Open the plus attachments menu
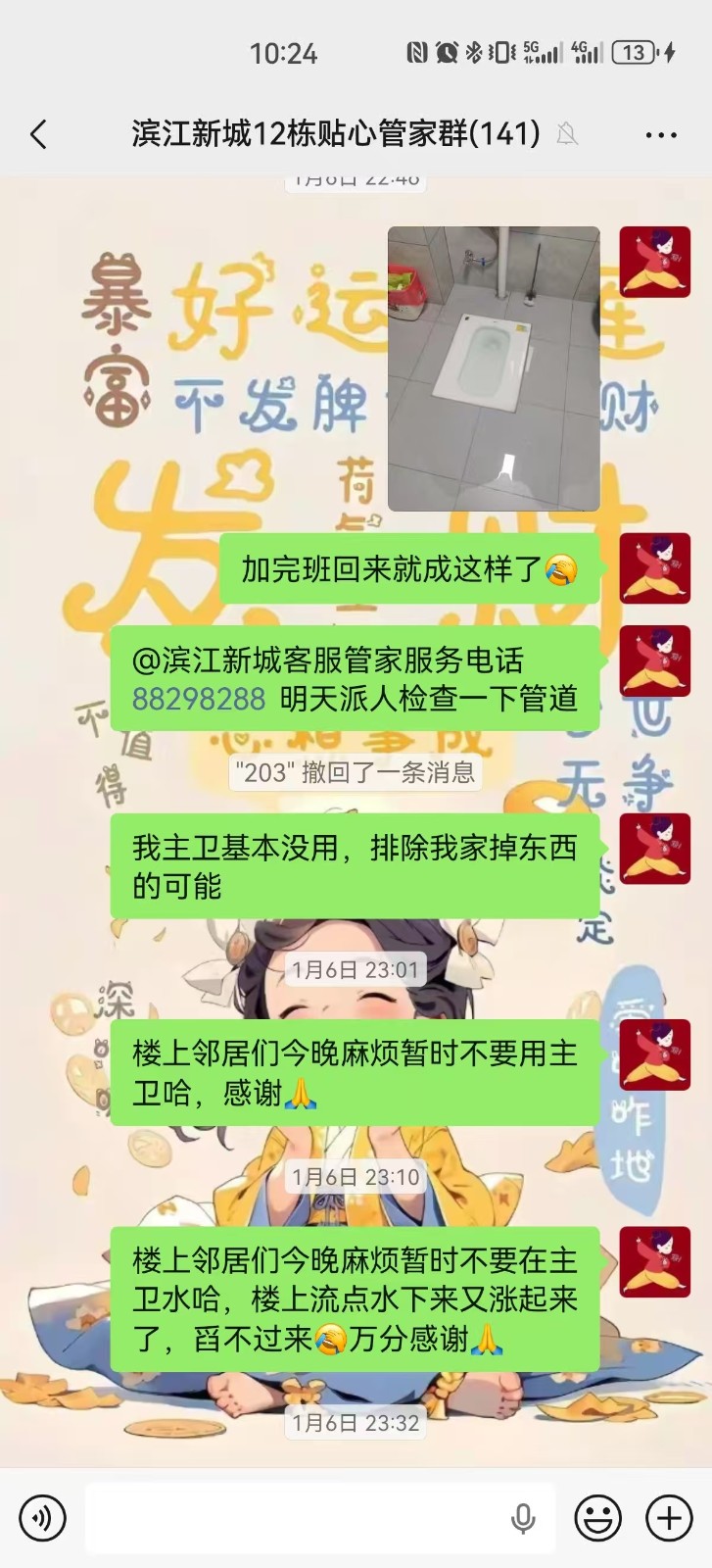This screenshot has width=712, height=1568. [669, 1518]
